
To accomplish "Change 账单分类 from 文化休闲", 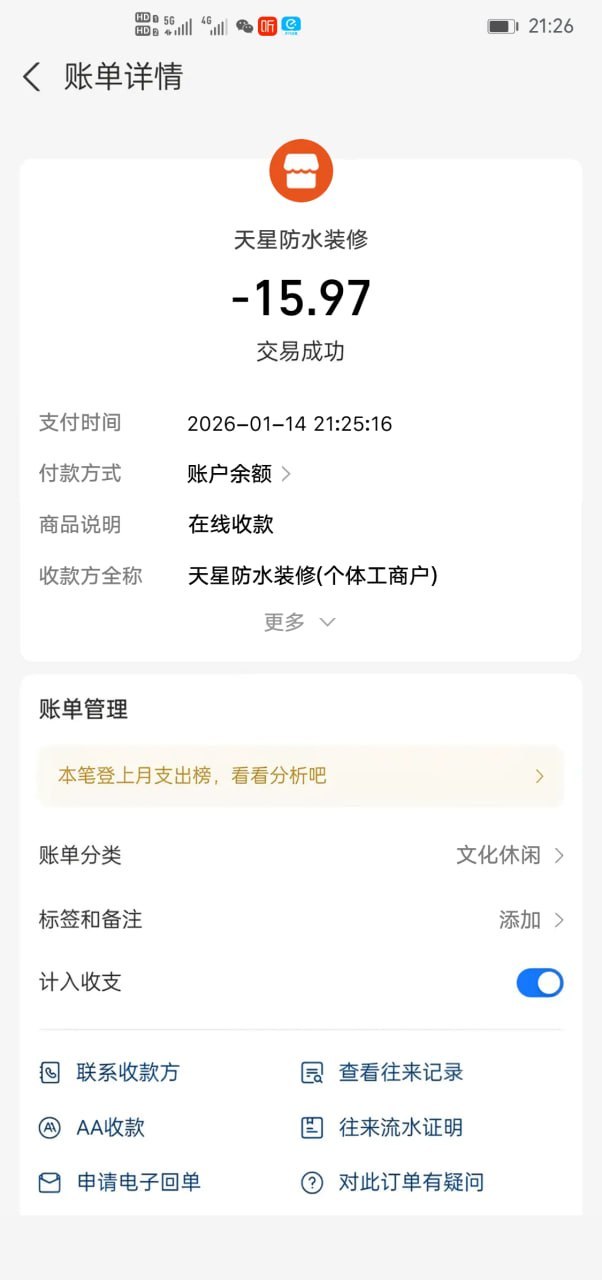I will (510, 856).
